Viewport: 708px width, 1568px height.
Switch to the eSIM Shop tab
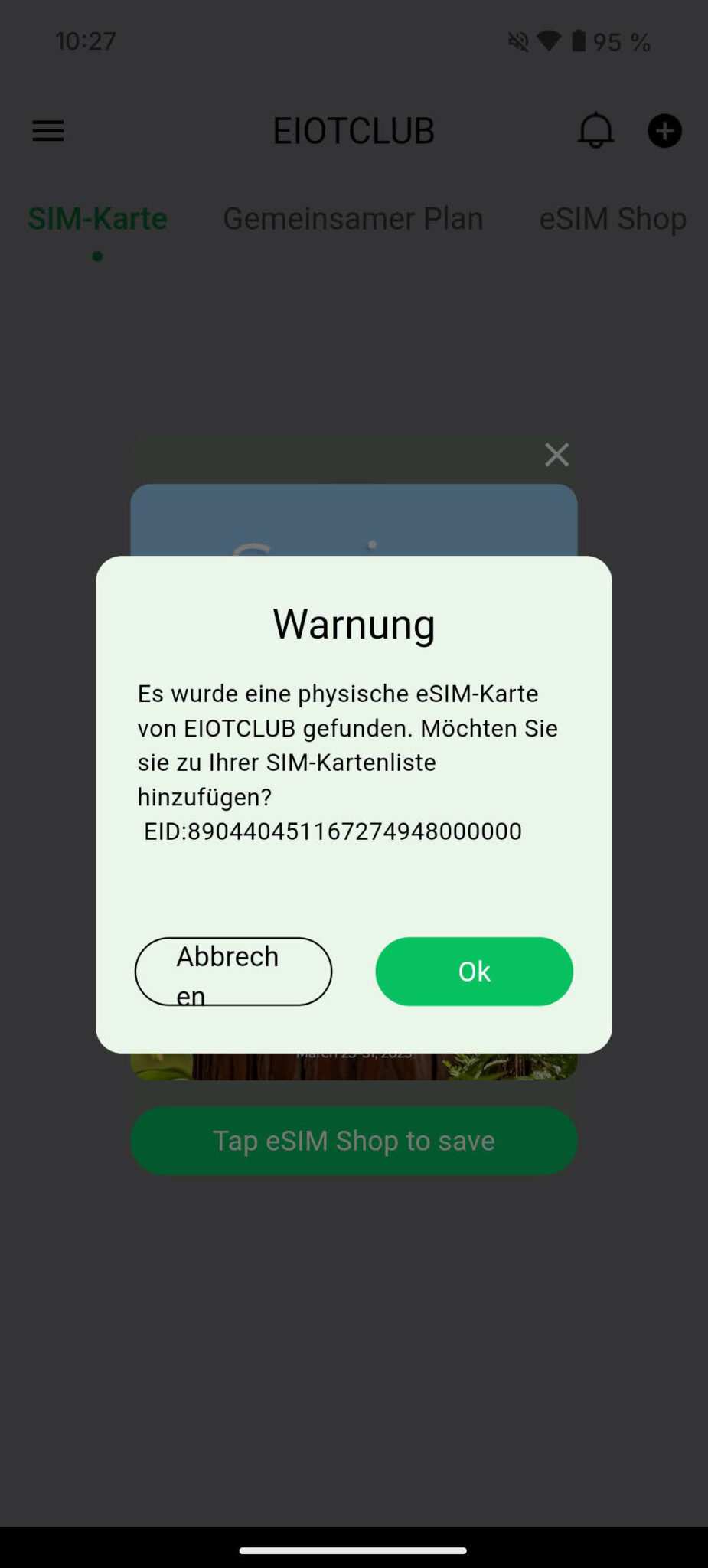pyautogui.click(x=612, y=218)
